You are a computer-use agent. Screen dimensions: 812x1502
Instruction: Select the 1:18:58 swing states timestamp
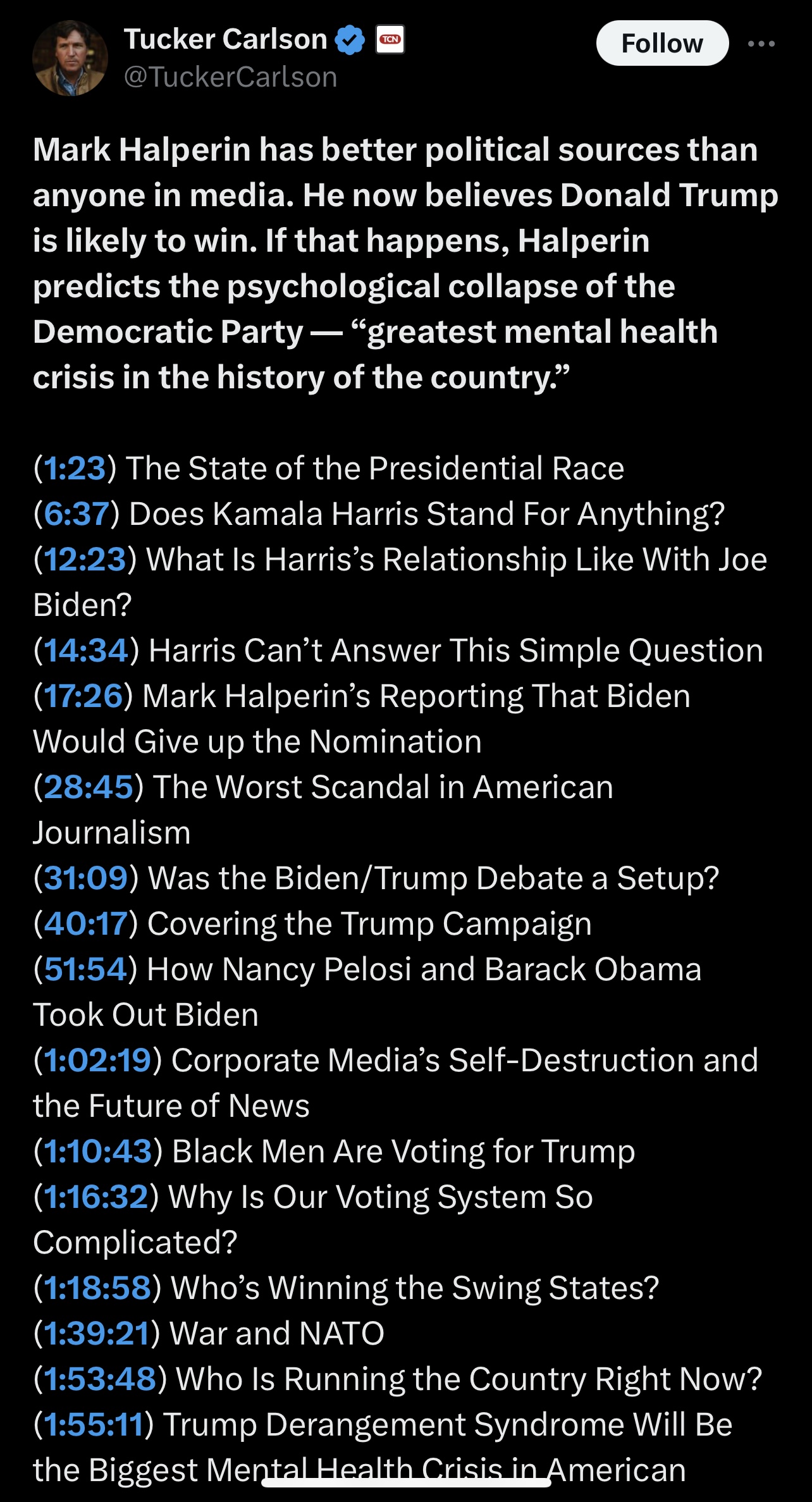(97, 1288)
